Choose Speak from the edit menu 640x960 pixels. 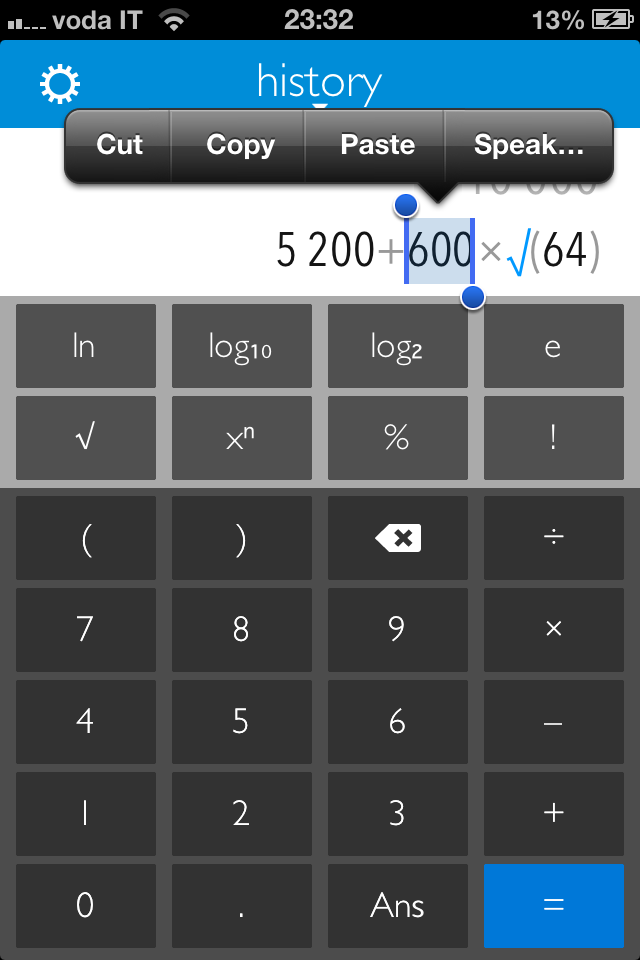(528, 145)
